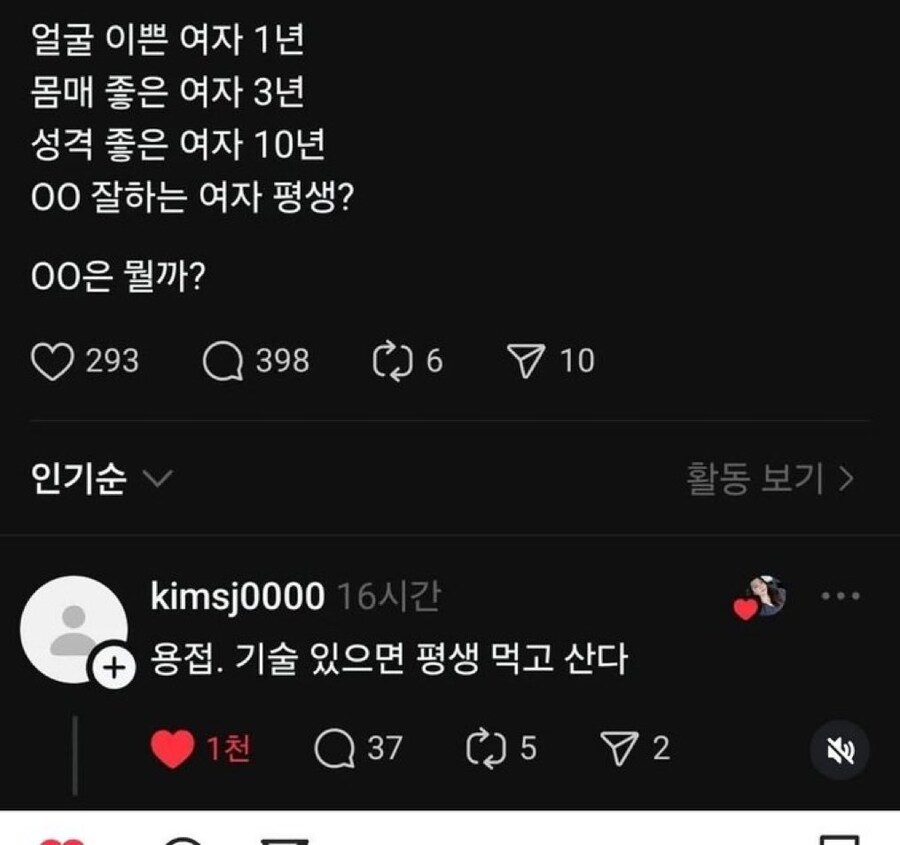Viewport: 900px width, 845px height.
Task: Unmute sound with the speaker button
Action: pos(841,750)
